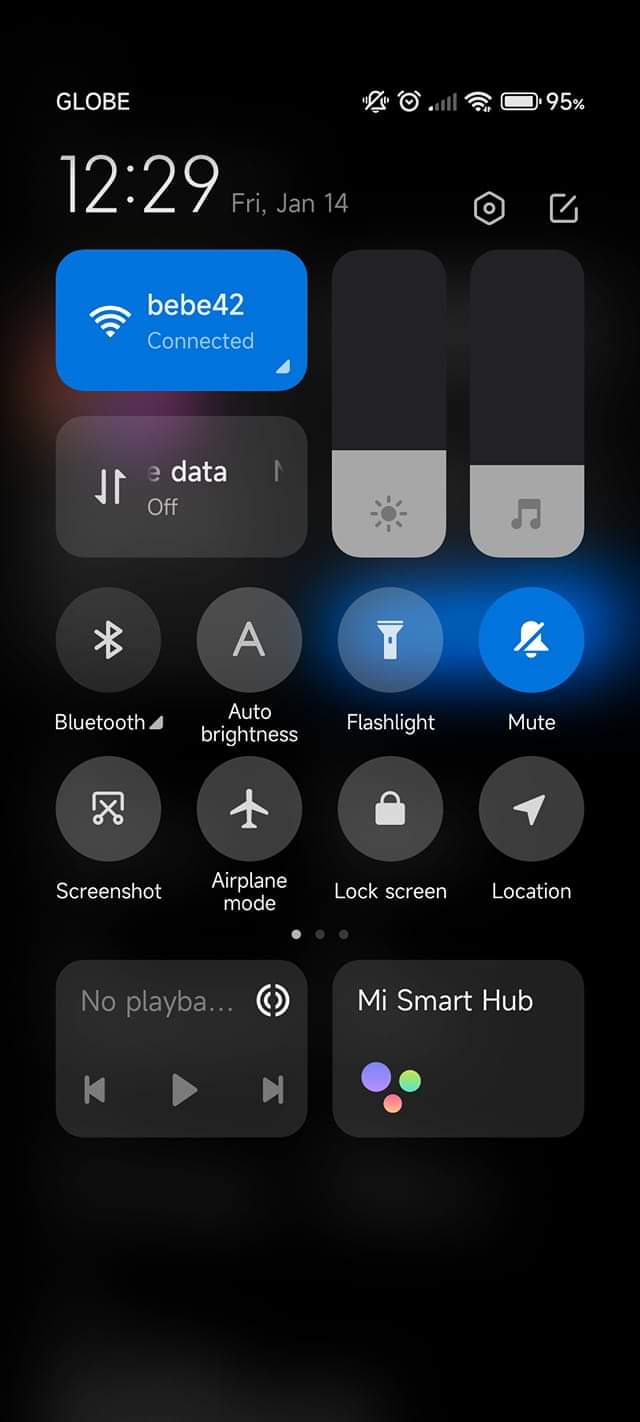Turn on mobile data
The width and height of the screenshot is (640, 1422).
click(x=181, y=486)
